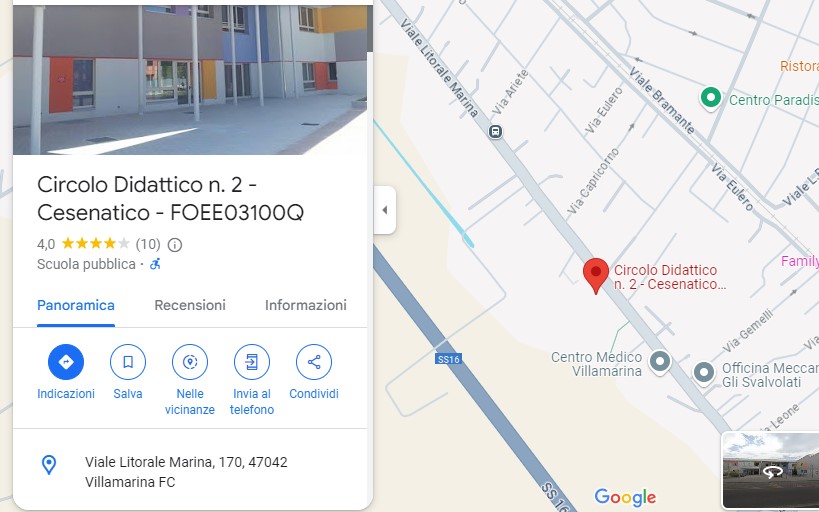
Task: Open the Street View thumbnail
Action: coord(770,469)
